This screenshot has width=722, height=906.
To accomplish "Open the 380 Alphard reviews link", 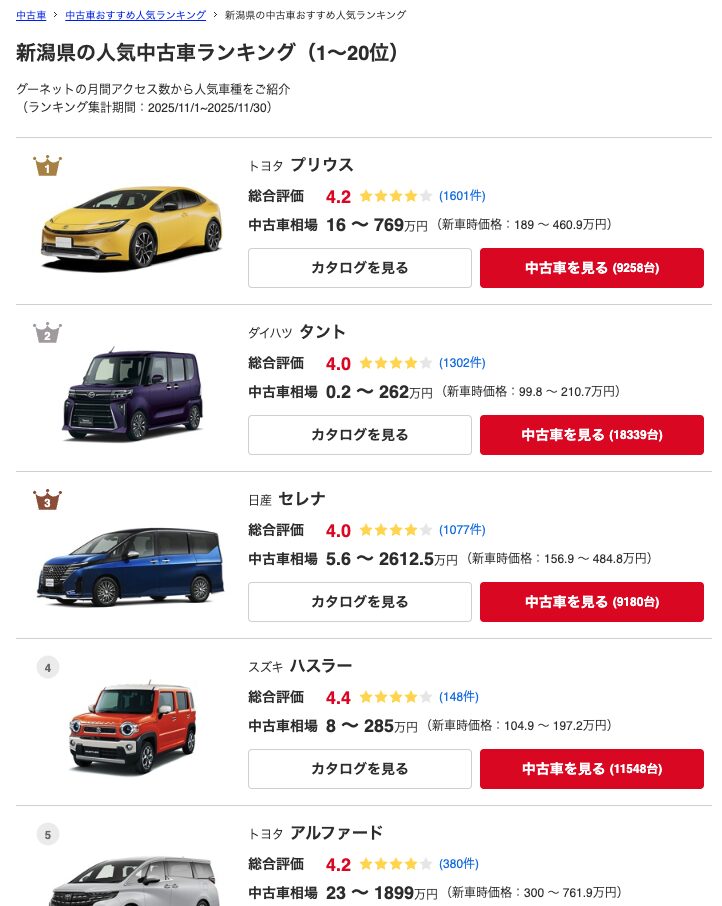I will (458, 864).
